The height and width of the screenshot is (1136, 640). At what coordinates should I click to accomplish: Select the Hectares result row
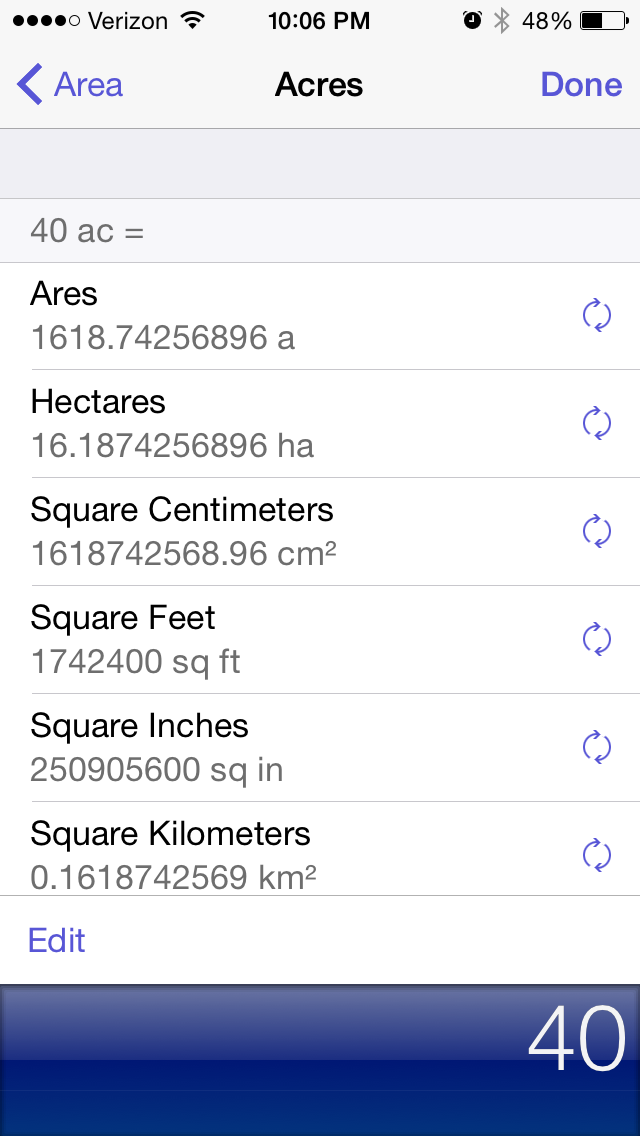[x=280, y=424]
